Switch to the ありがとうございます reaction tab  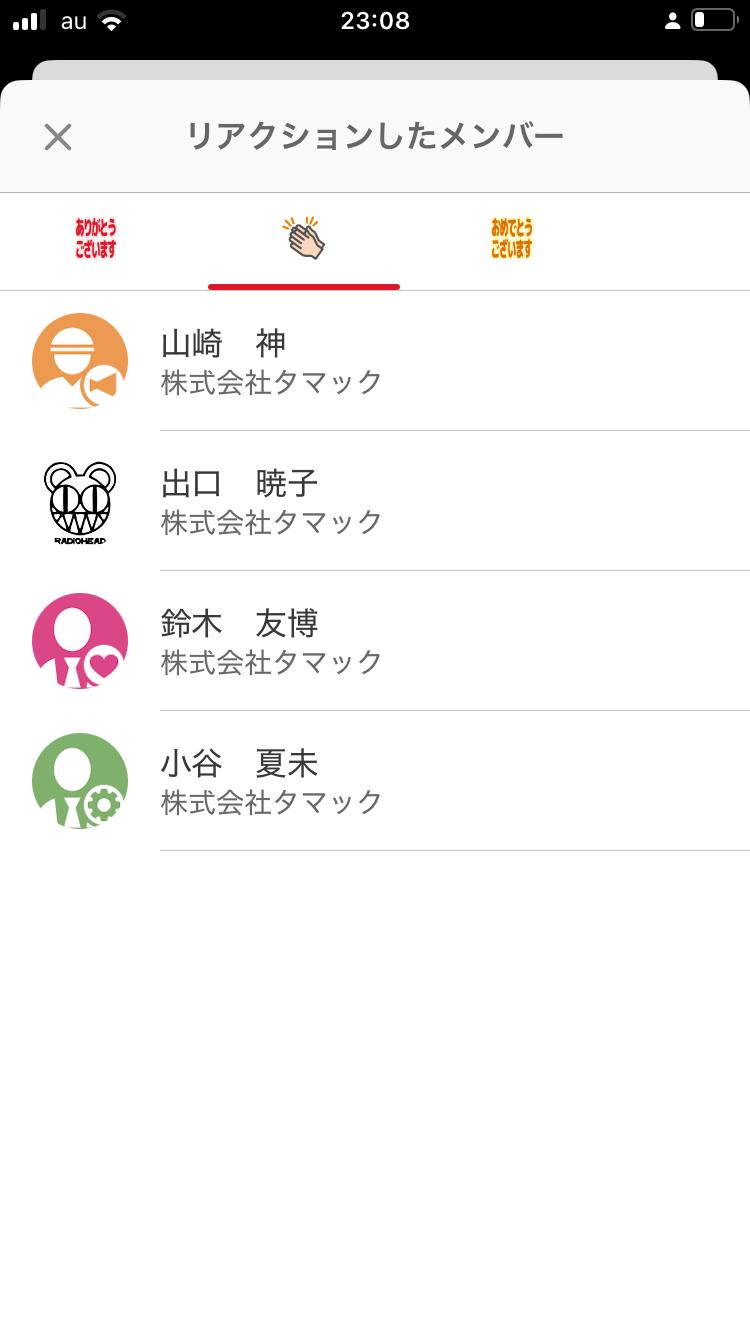tap(96, 239)
